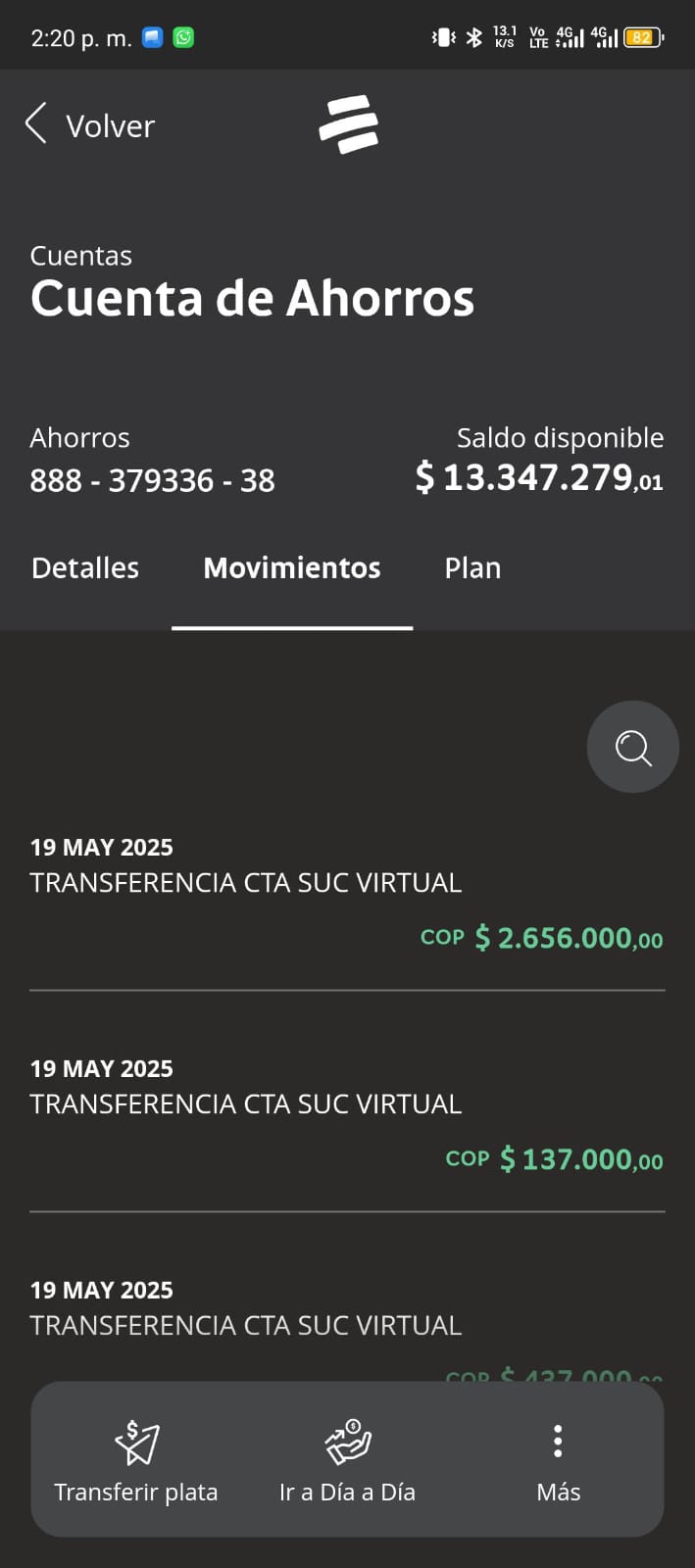Switch to the Detalles tab
The height and width of the screenshot is (1568, 695).
(85, 568)
